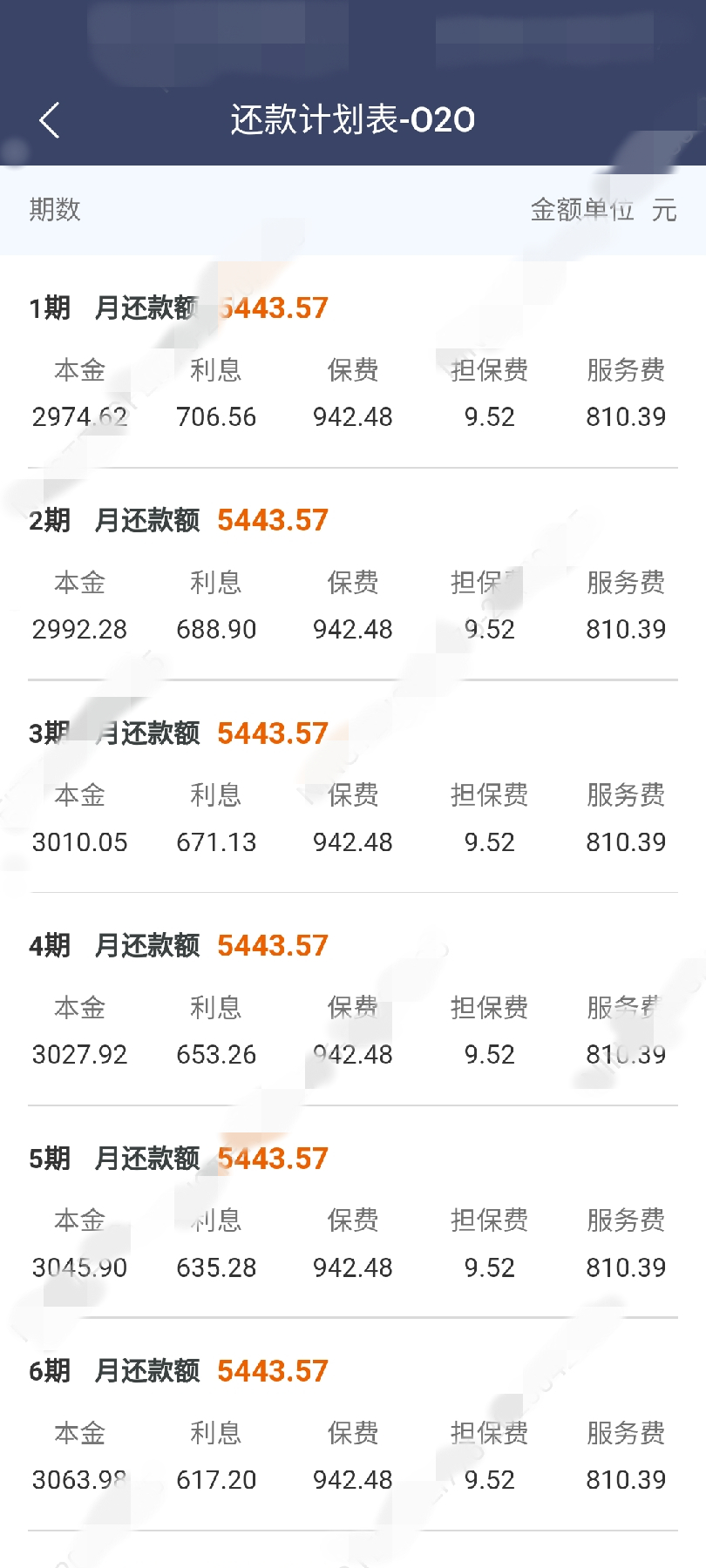Click the service fee 810.39 in period 6
Viewport: 706px width, 1568px height.
tap(625, 1479)
